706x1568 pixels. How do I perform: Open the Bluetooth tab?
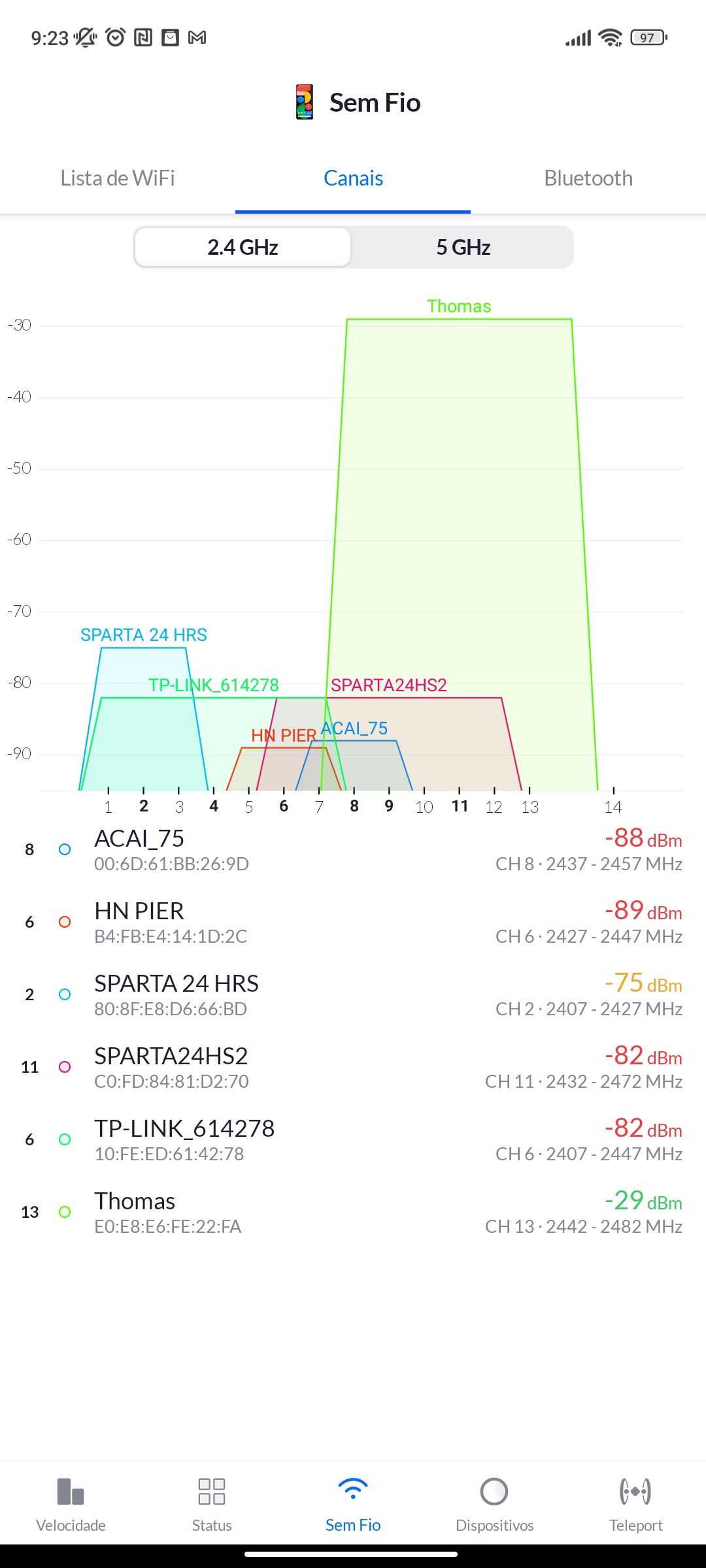click(x=588, y=178)
